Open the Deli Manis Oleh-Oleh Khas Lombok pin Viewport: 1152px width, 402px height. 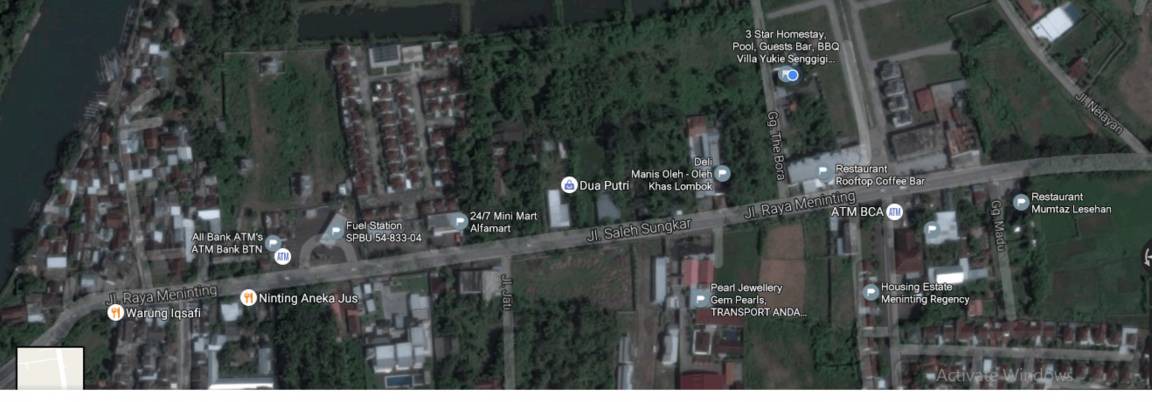tap(723, 174)
